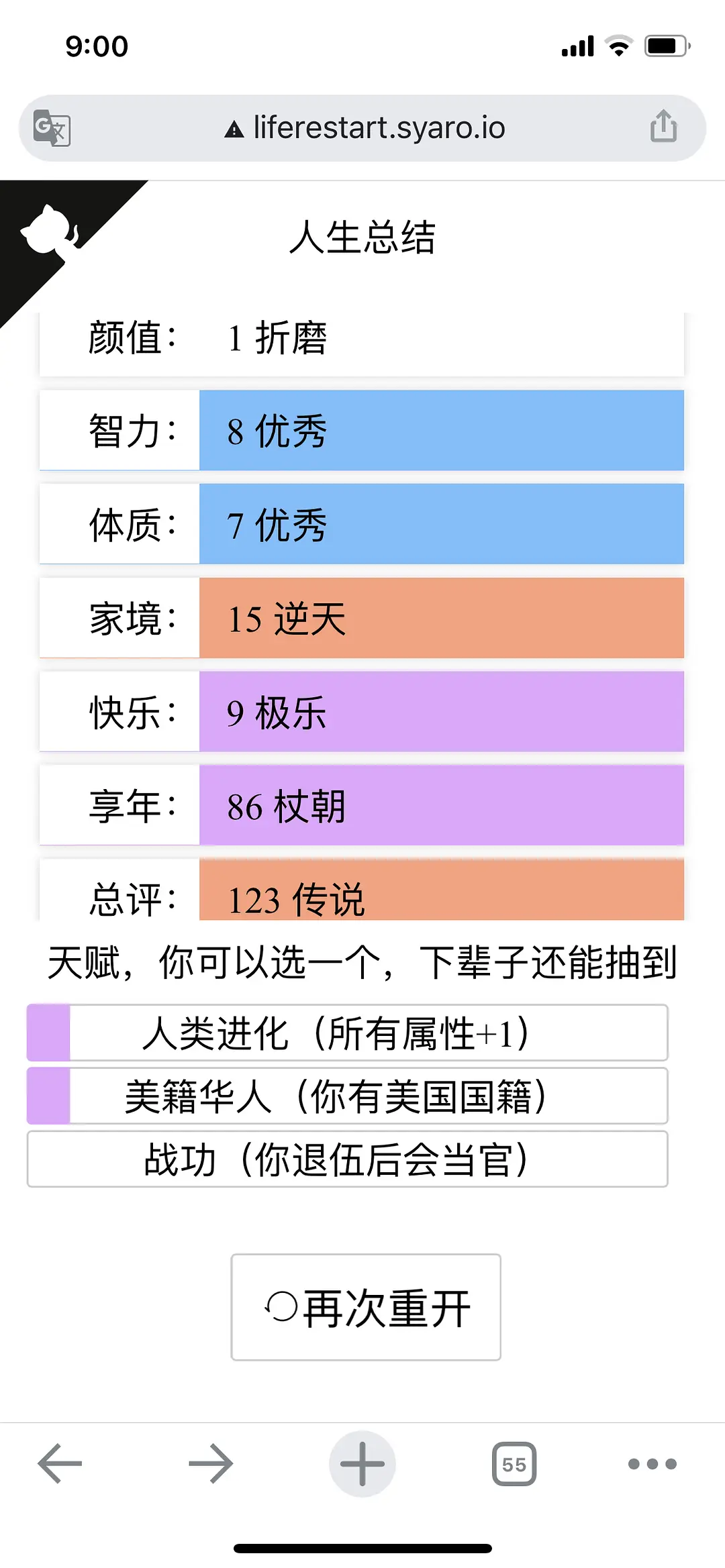Select the 人类进化 talent
The width and height of the screenshot is (725, 1568).
[x=348, y=1033]
